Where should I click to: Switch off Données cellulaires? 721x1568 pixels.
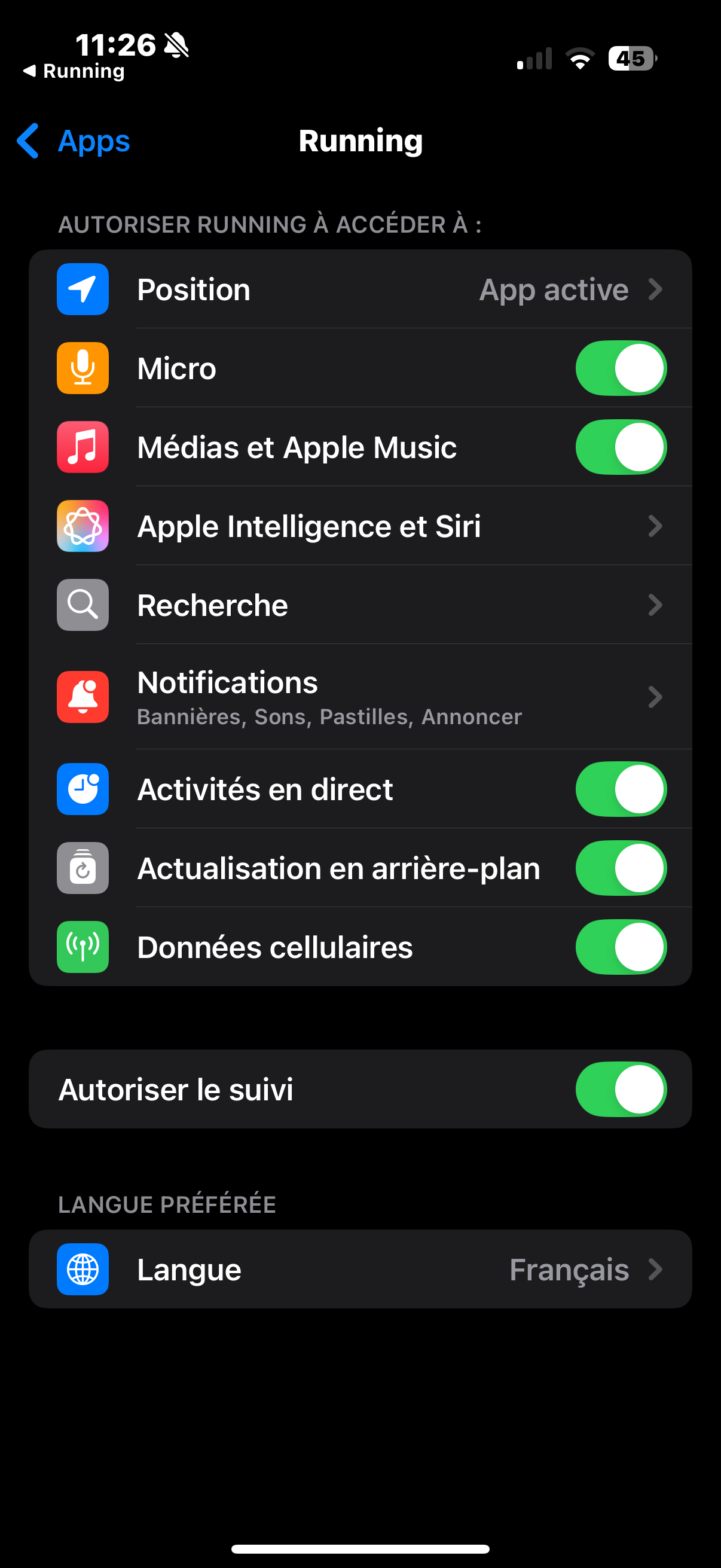tap(621, 947)
